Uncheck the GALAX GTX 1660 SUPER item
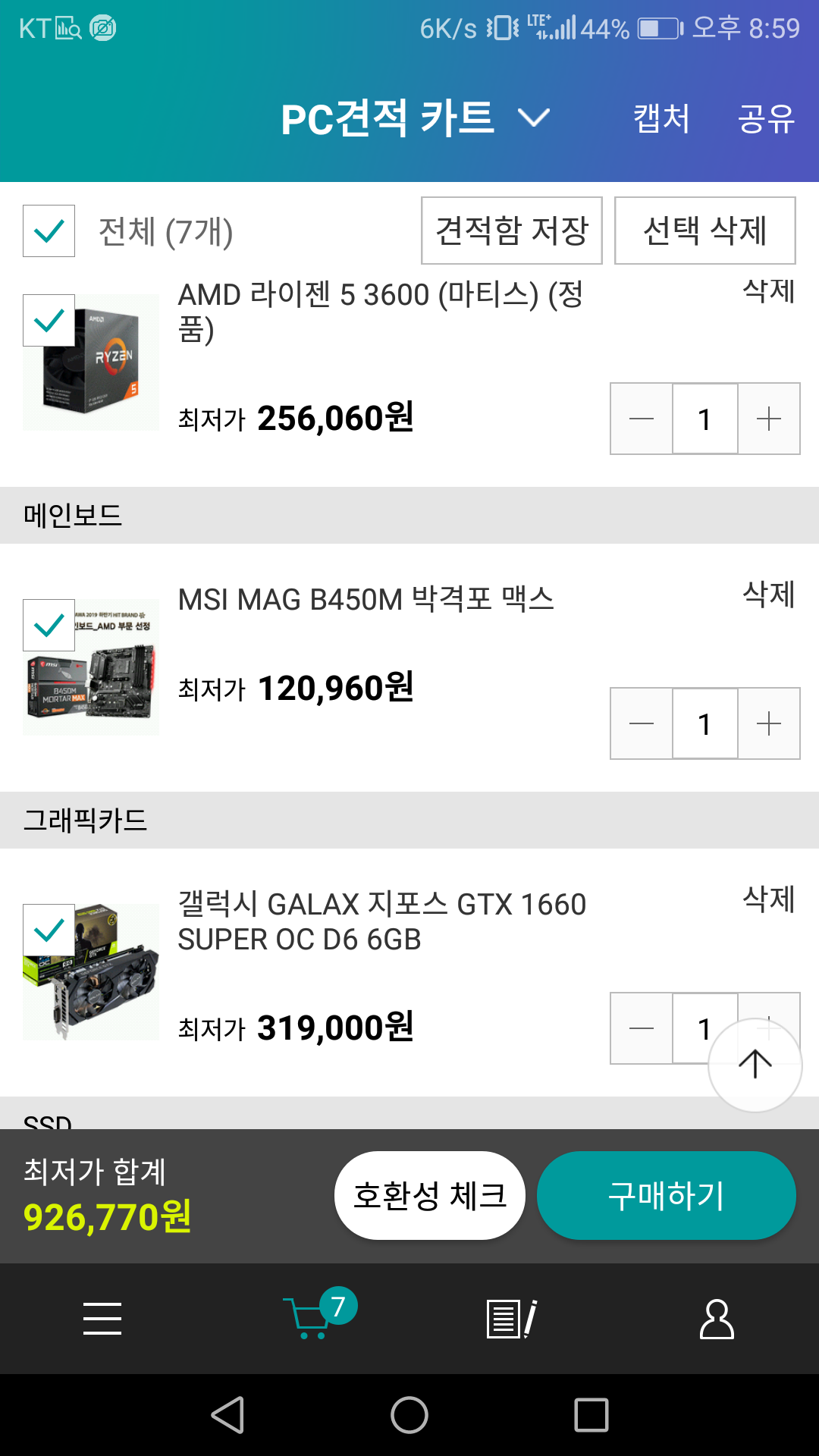Screen dimensions: 819x1456 click(x=49, y=930)
